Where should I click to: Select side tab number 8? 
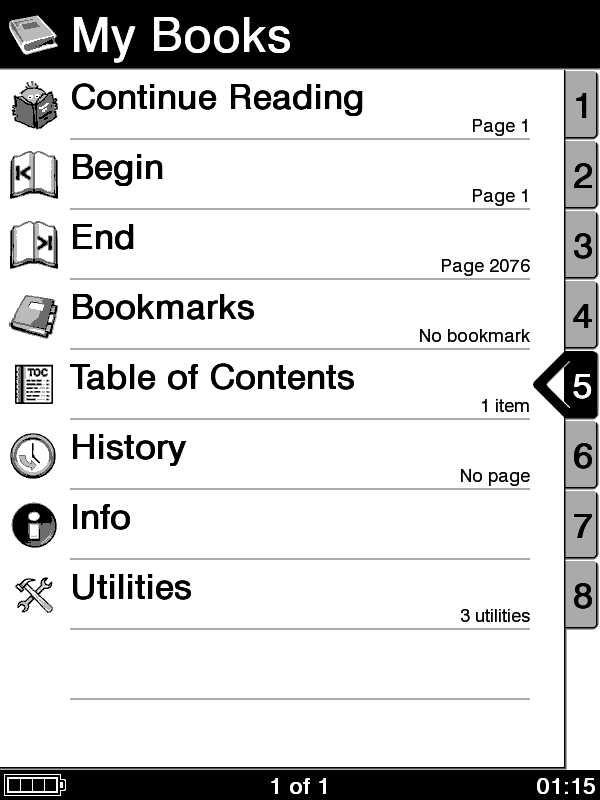click(582, 595)
